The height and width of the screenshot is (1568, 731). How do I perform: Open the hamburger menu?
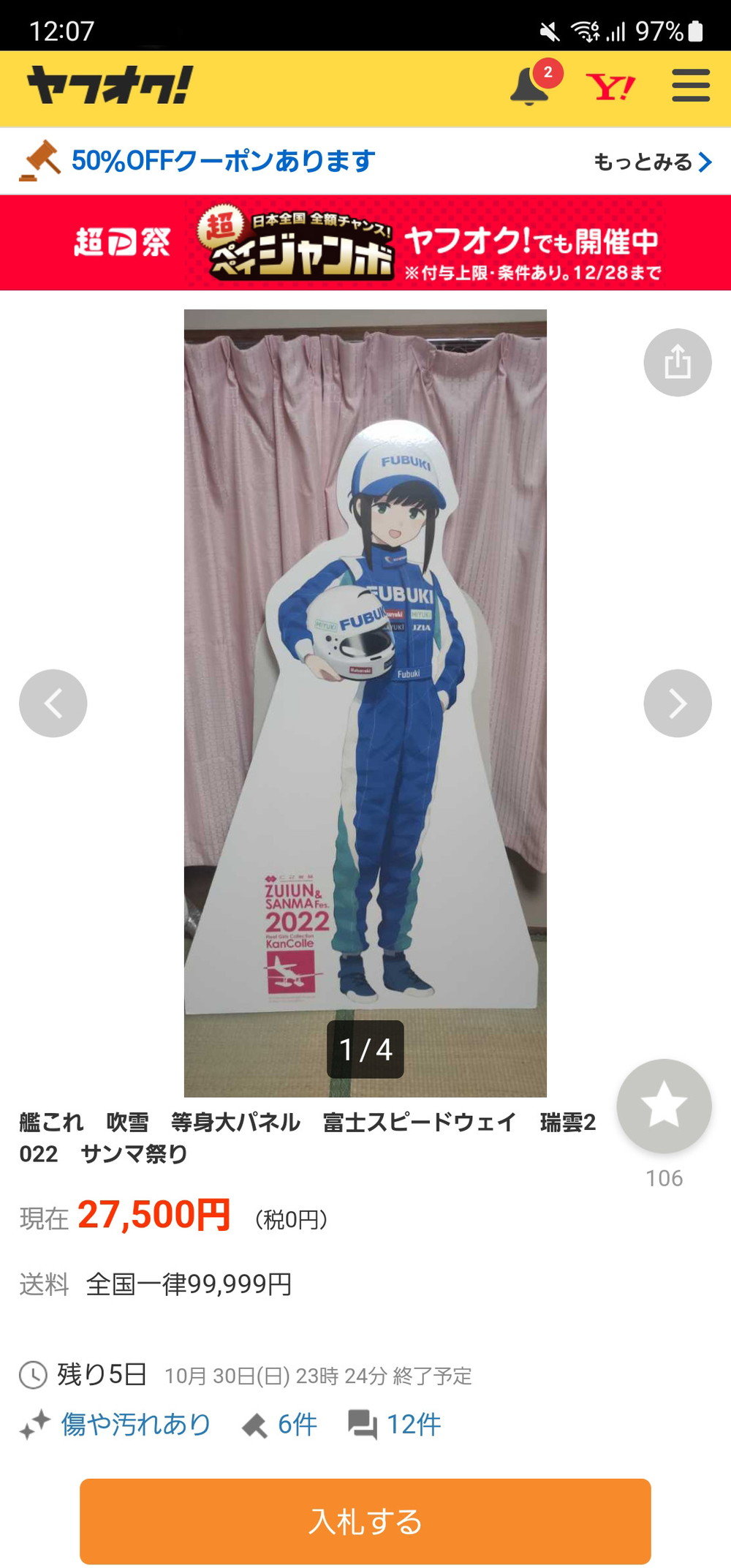coord(690,86)
